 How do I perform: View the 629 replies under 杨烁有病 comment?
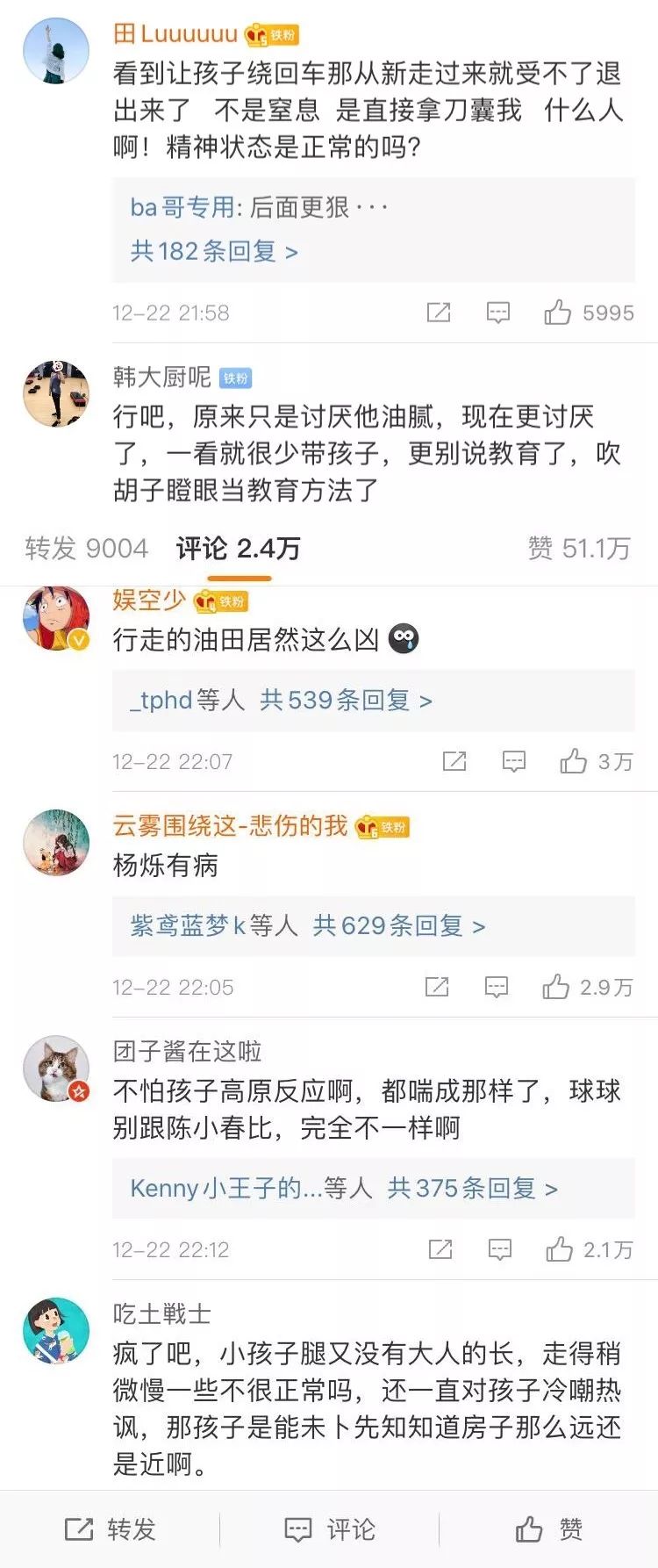click(x=398, y=925)
